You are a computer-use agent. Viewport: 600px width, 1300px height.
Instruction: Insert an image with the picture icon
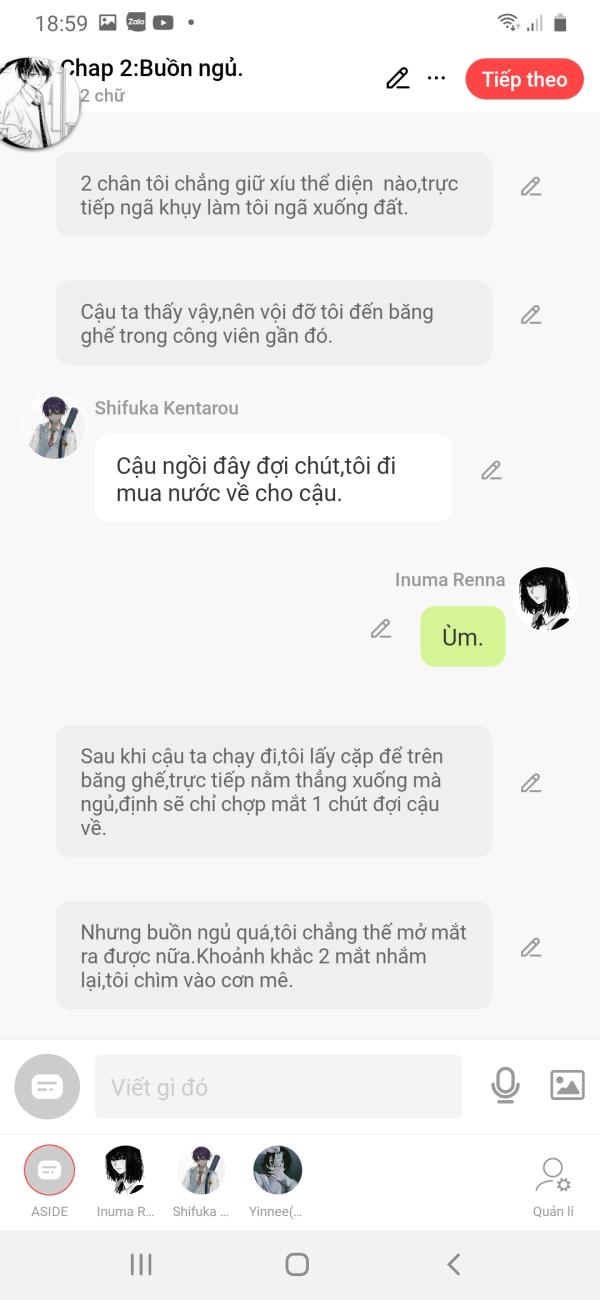tap(567, 1086)
